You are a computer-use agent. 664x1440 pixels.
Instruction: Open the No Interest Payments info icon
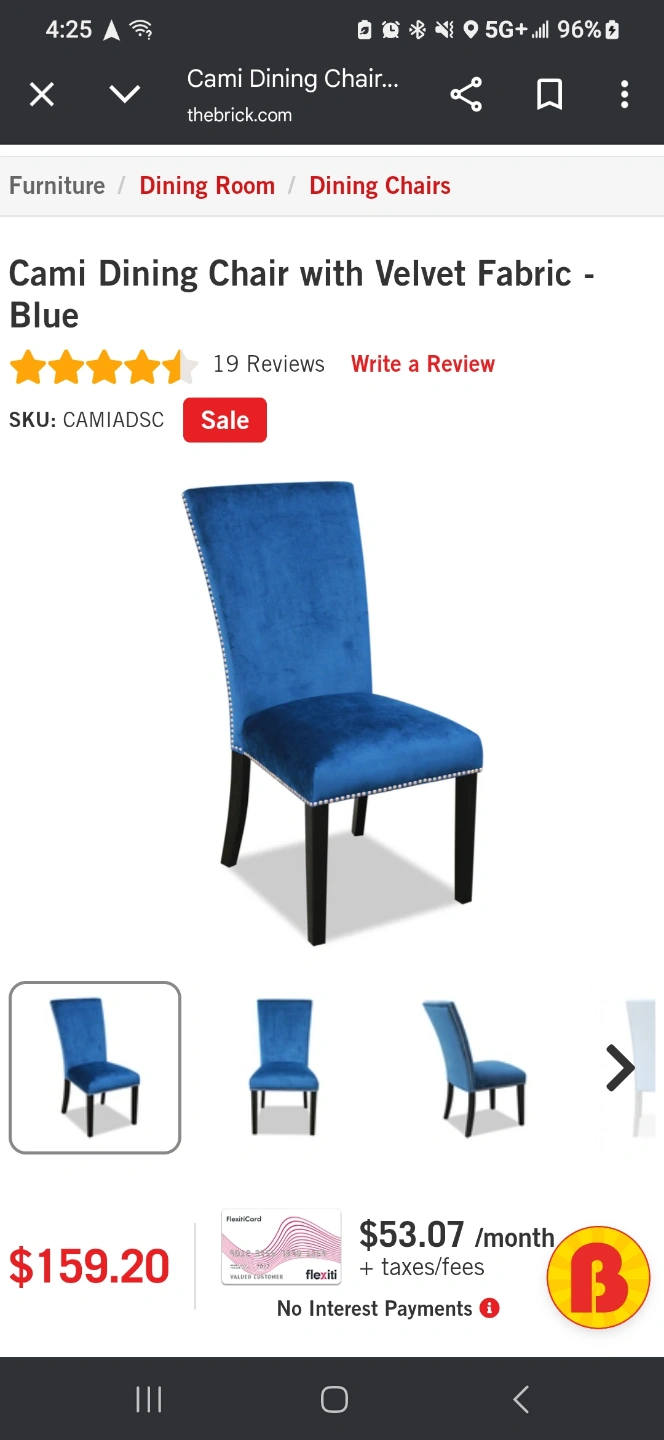click(490, 1308)
